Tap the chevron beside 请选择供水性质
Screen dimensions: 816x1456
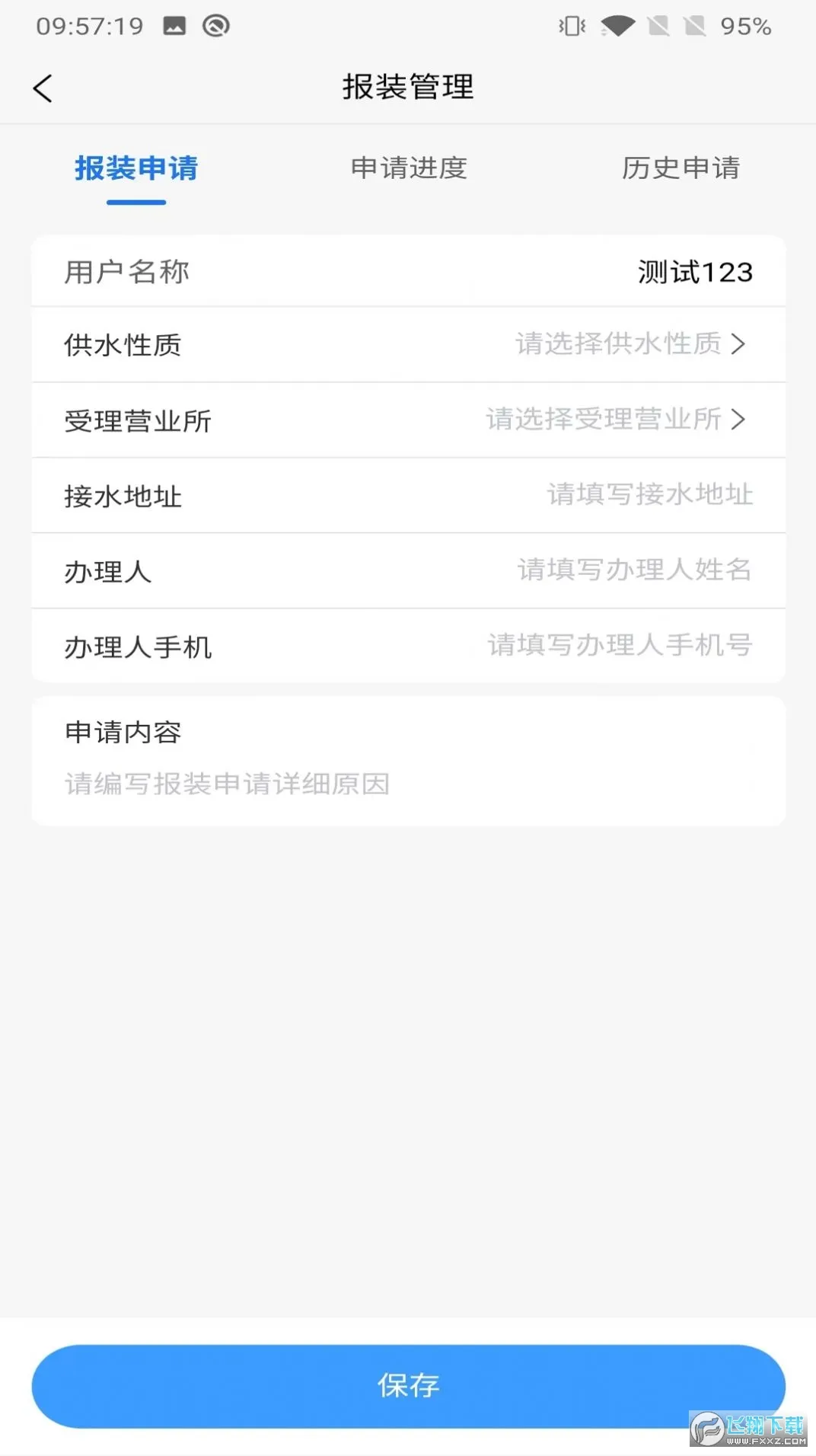[737, 344]
